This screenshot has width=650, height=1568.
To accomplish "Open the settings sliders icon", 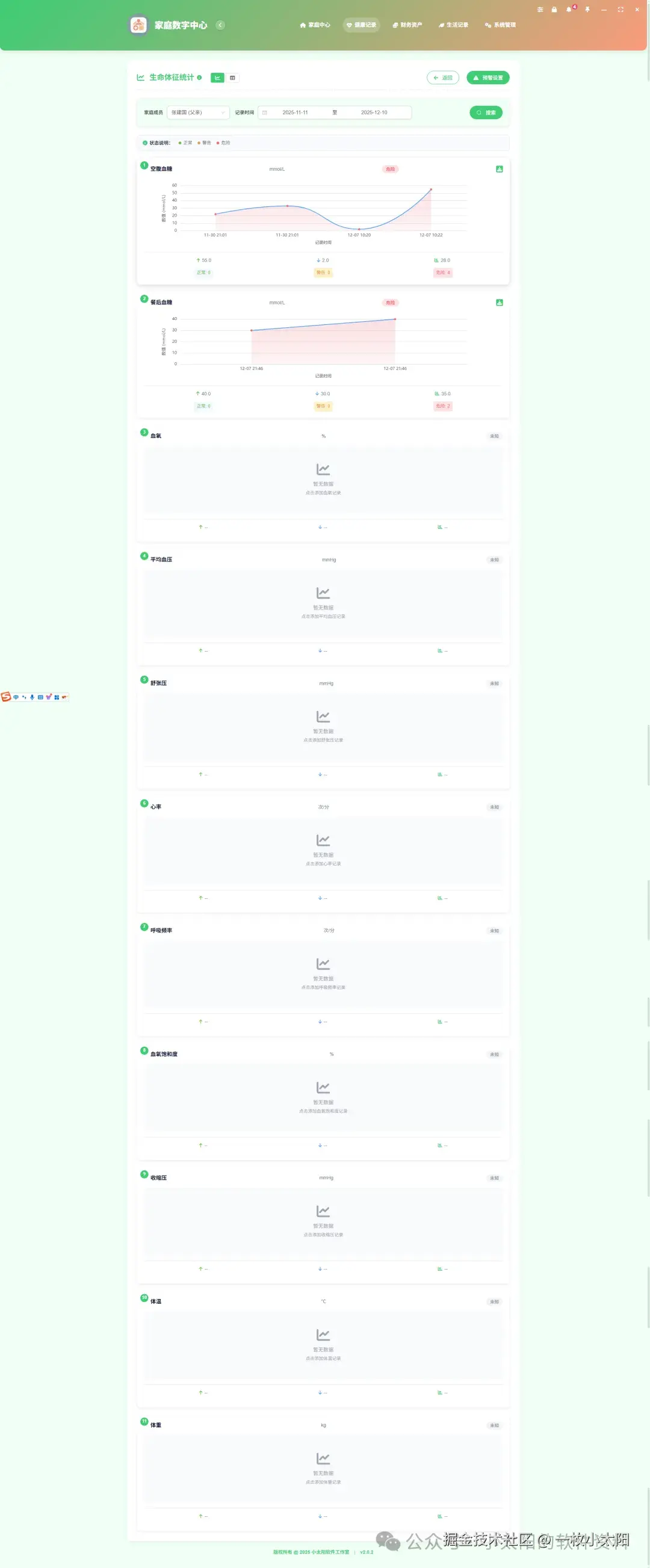I will [540, 10].
